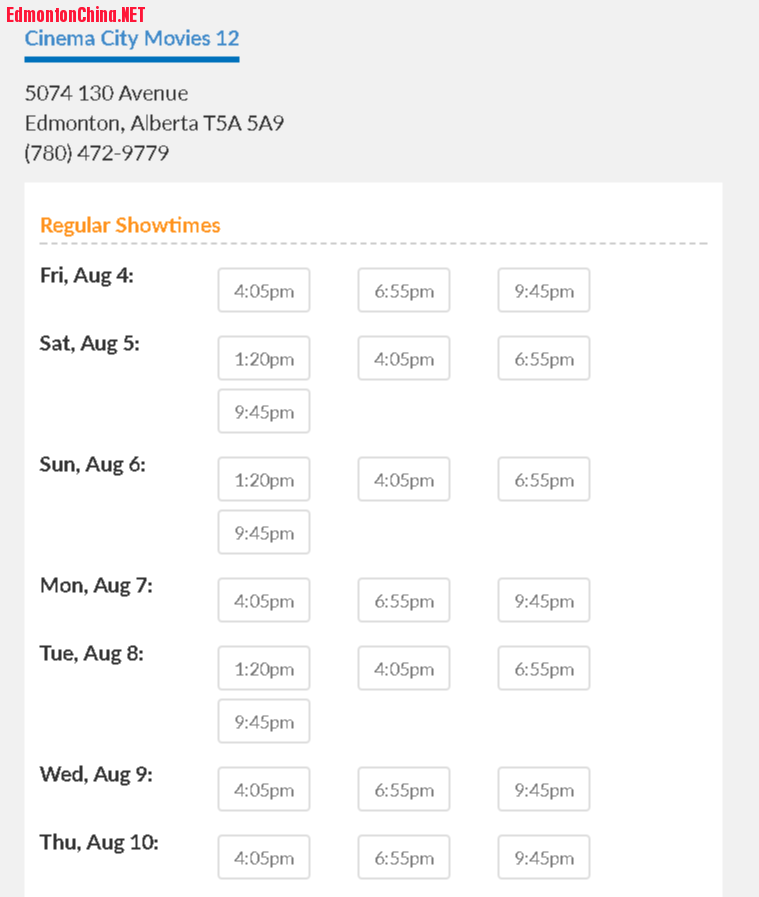Pick the 9:45pm show on Fri, Aug 4
Viewport: 759px width, 897px height.
coord(544,291)
